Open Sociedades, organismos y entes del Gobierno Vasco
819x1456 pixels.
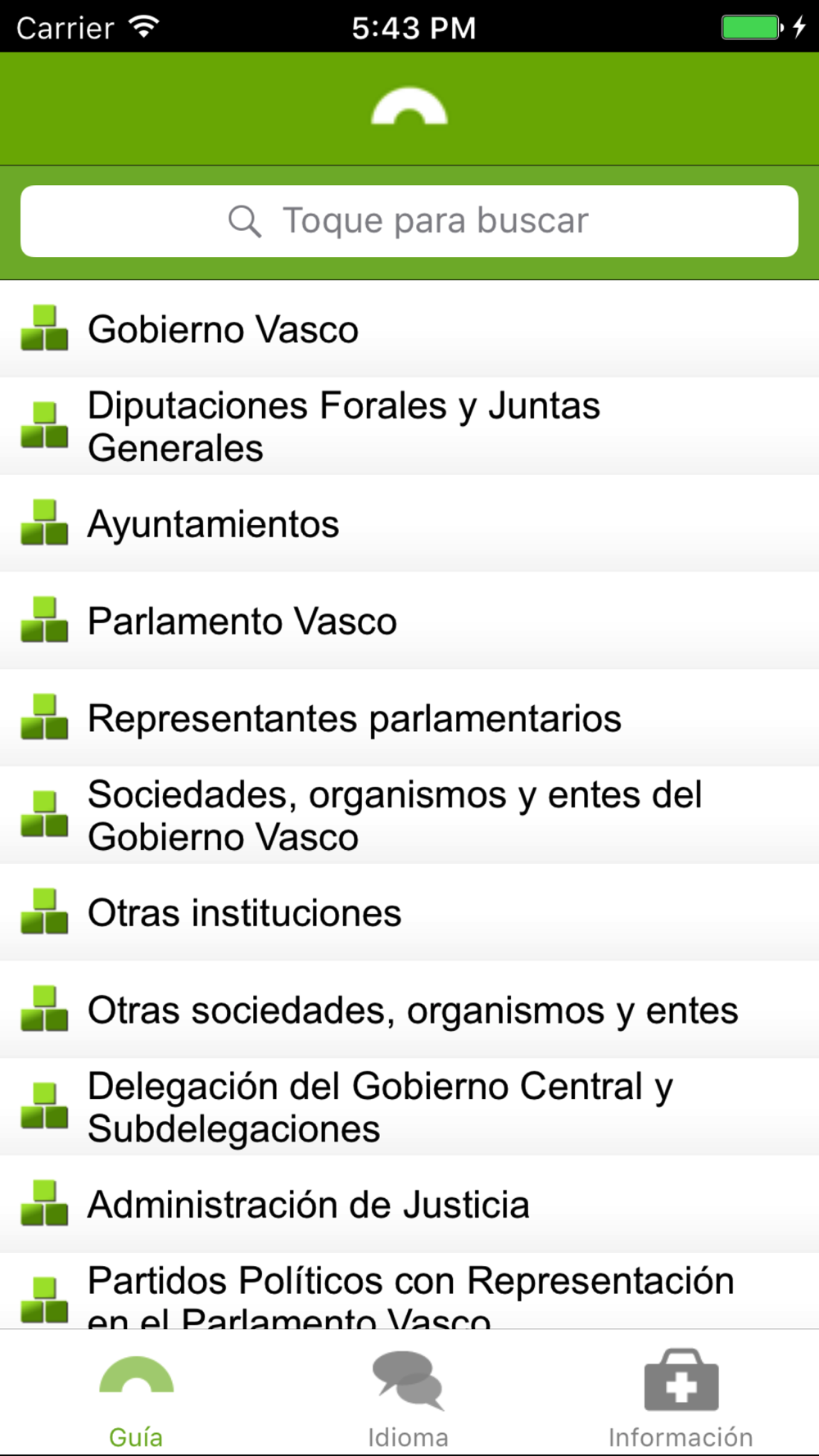[x=409, y=816]
